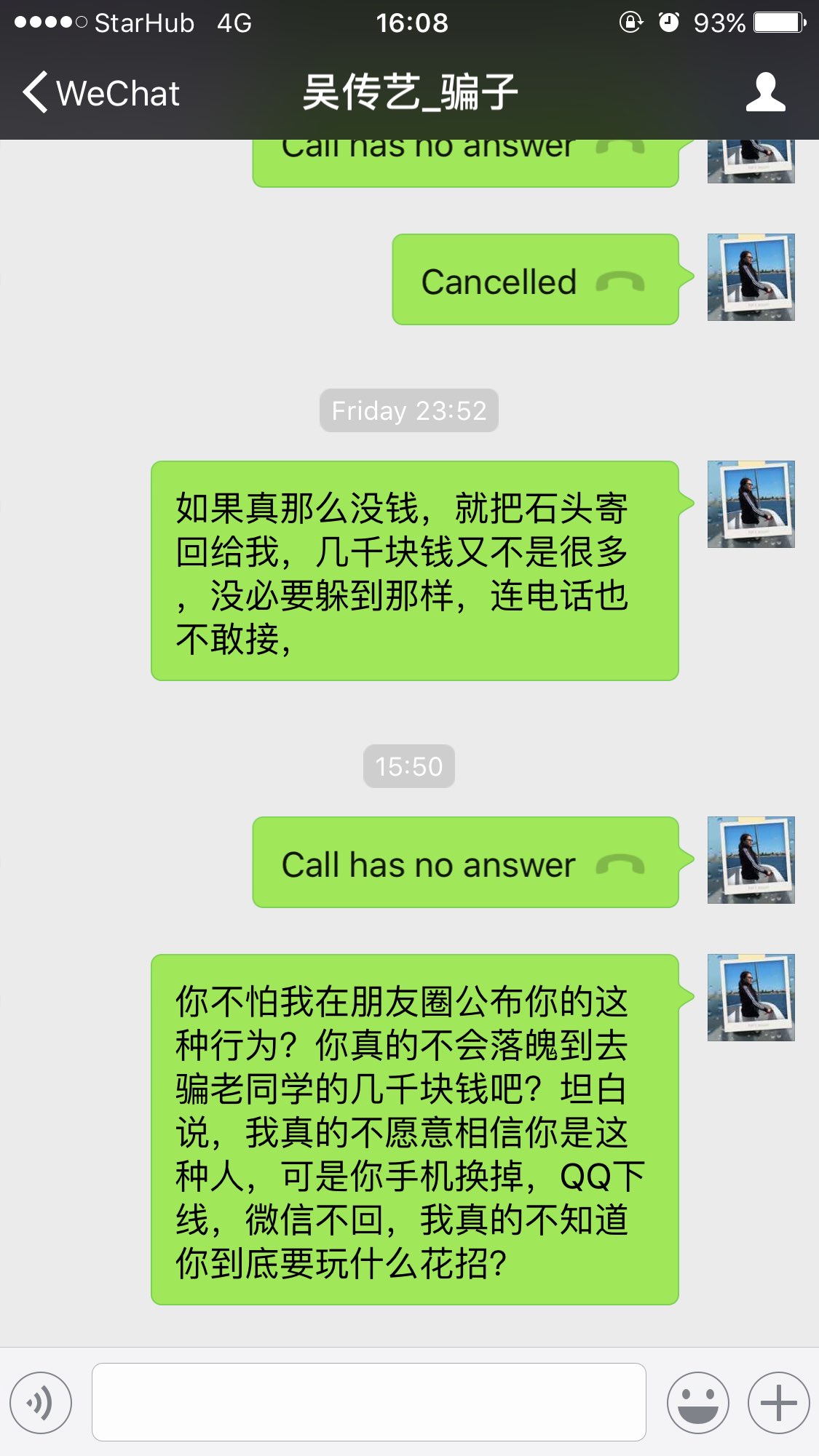819x1456 pixels.
Task: Switch to voice message input
Action: [x=41, y=1402]
